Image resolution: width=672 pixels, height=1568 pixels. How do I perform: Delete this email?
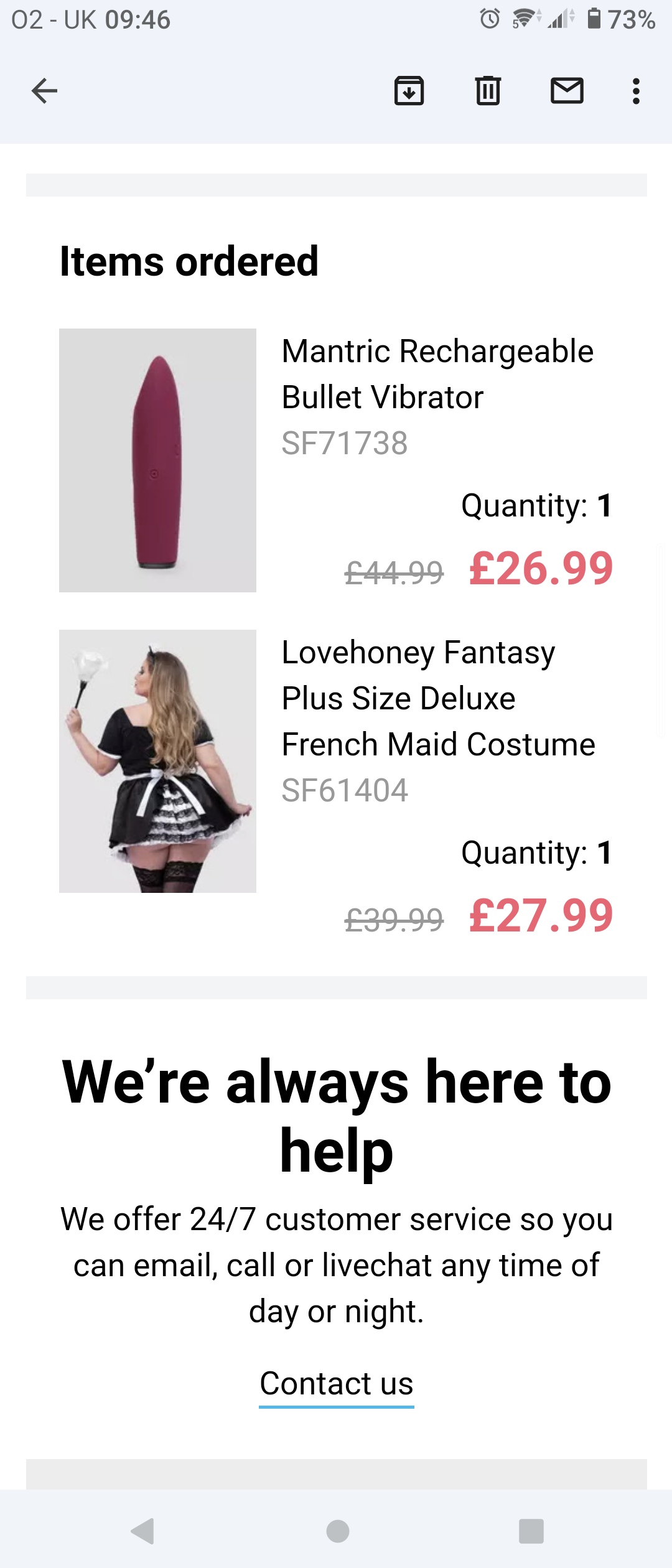pos(488,91)
